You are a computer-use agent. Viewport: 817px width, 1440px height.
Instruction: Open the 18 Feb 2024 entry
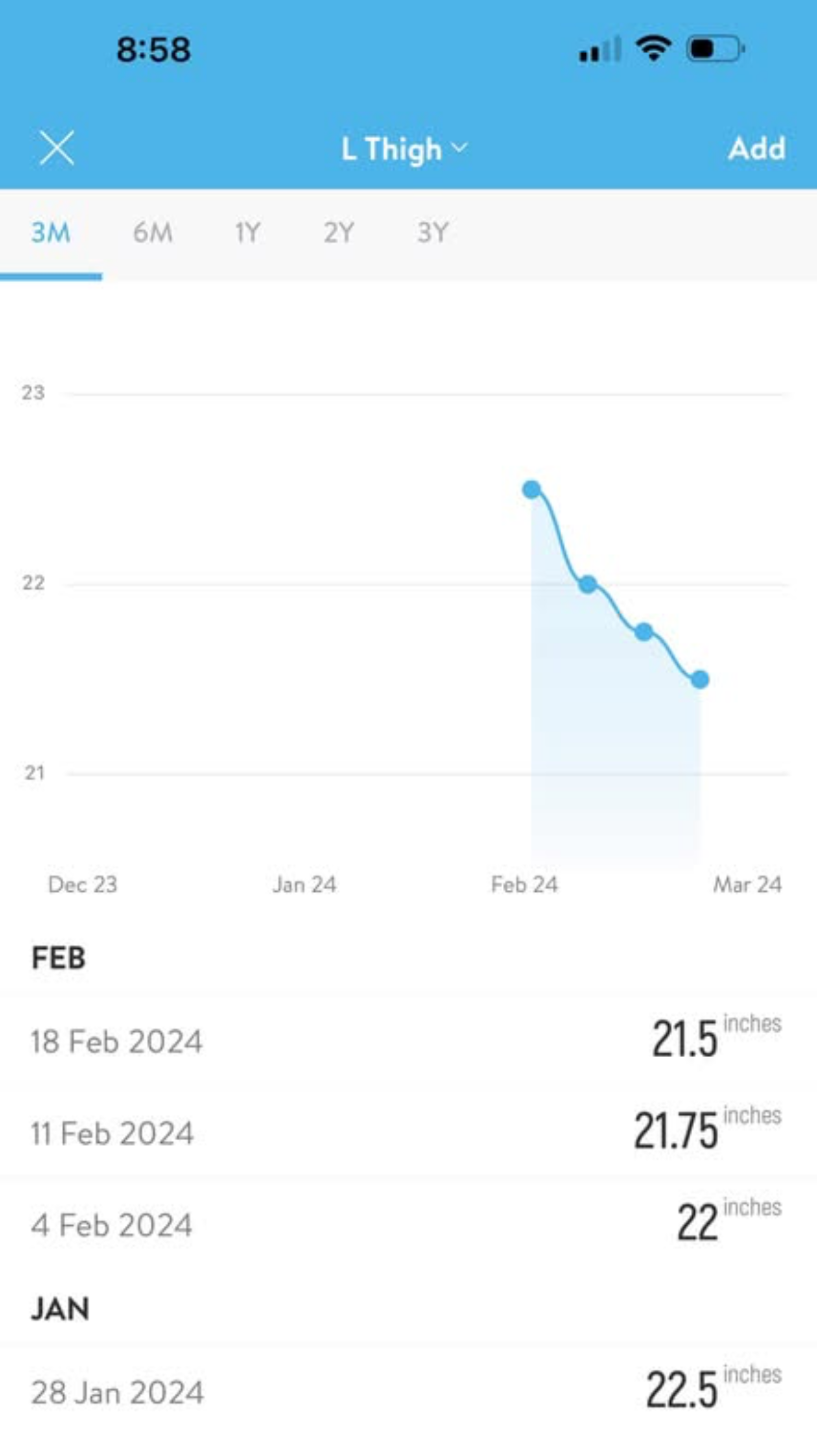pos(408,1041)
